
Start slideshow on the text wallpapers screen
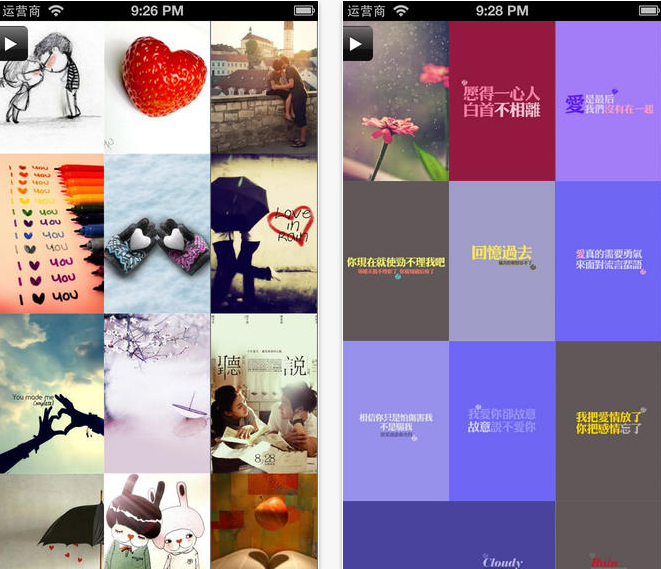point(358,43)
